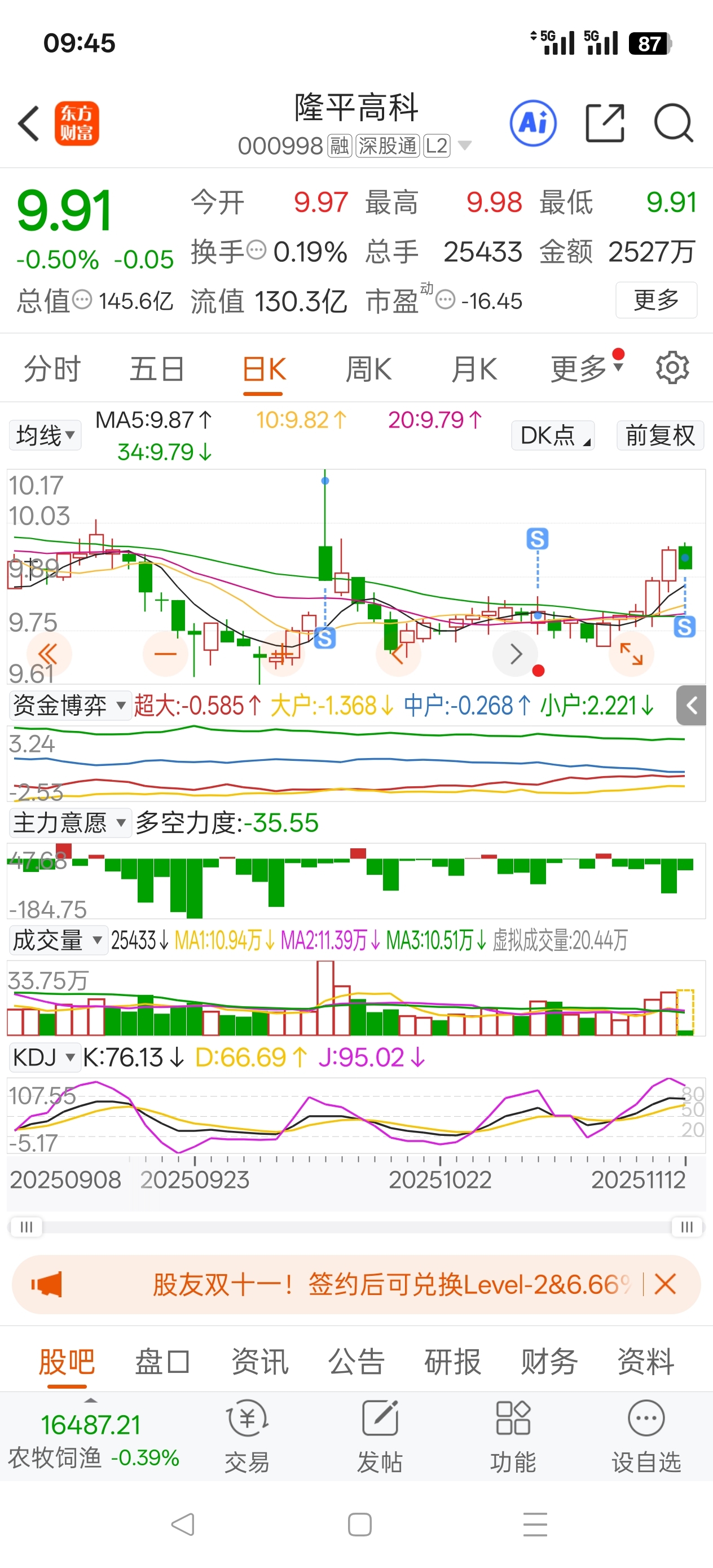Open stock search
The width and height of the screenshot is (713, 1568).
(x=673, y=124)
